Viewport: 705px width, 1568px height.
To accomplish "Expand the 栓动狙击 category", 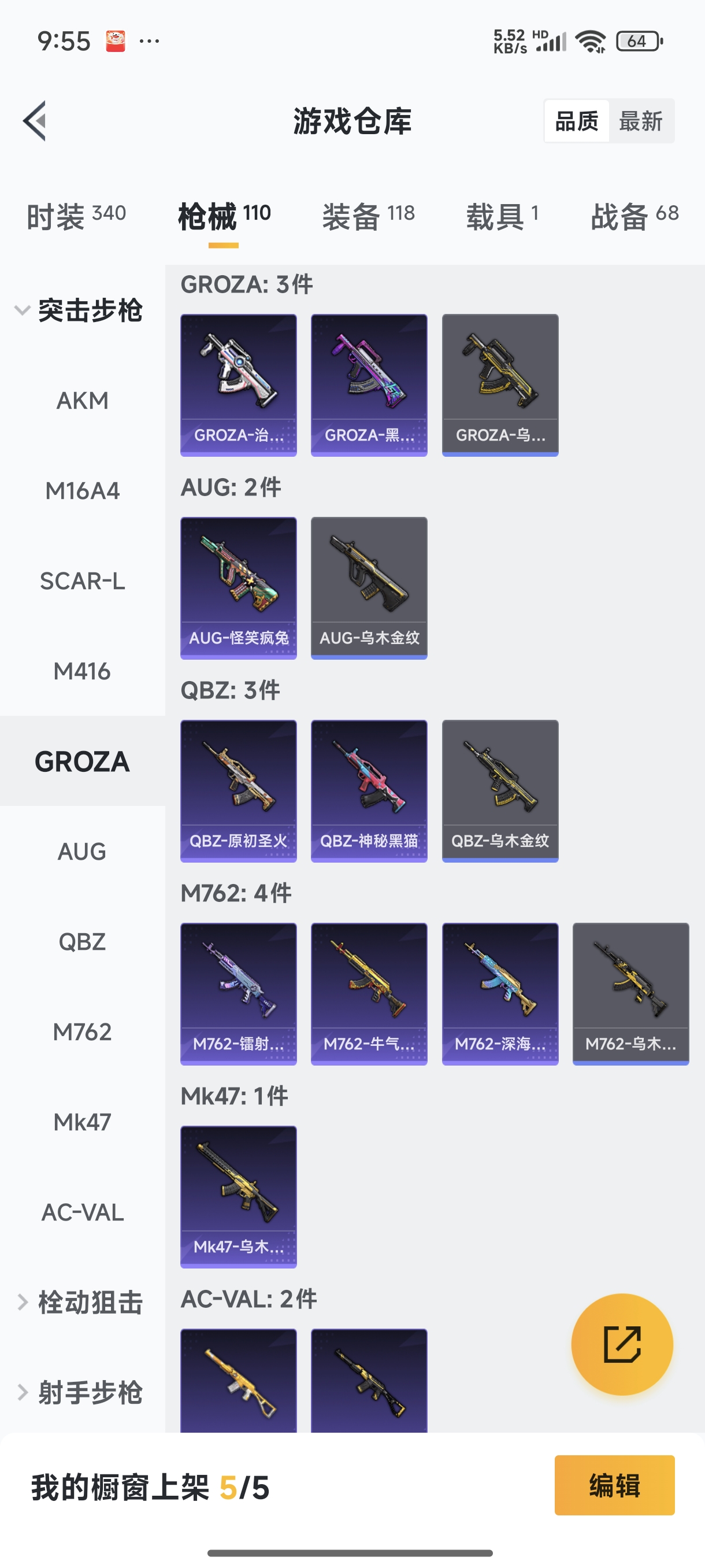I will coord(79,1302).
